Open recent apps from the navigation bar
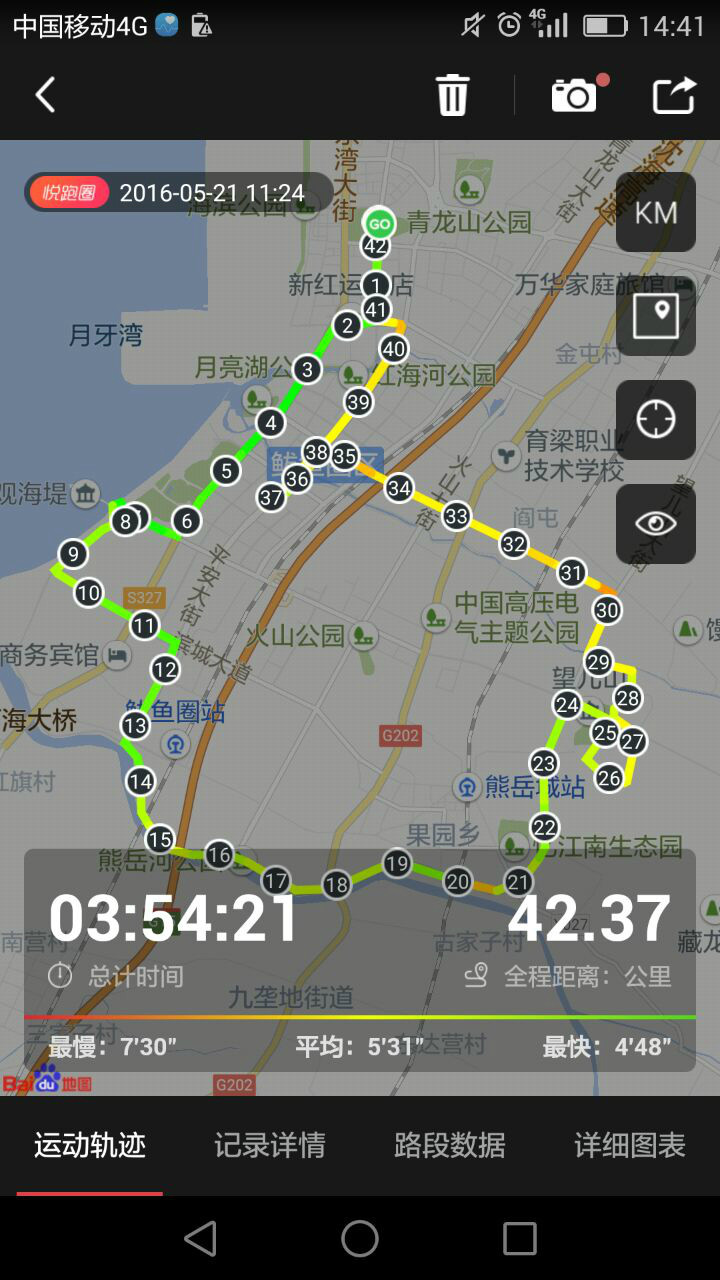This screenshot has width=720, height=1280. pyautogui.click(x=519, y=1239)
